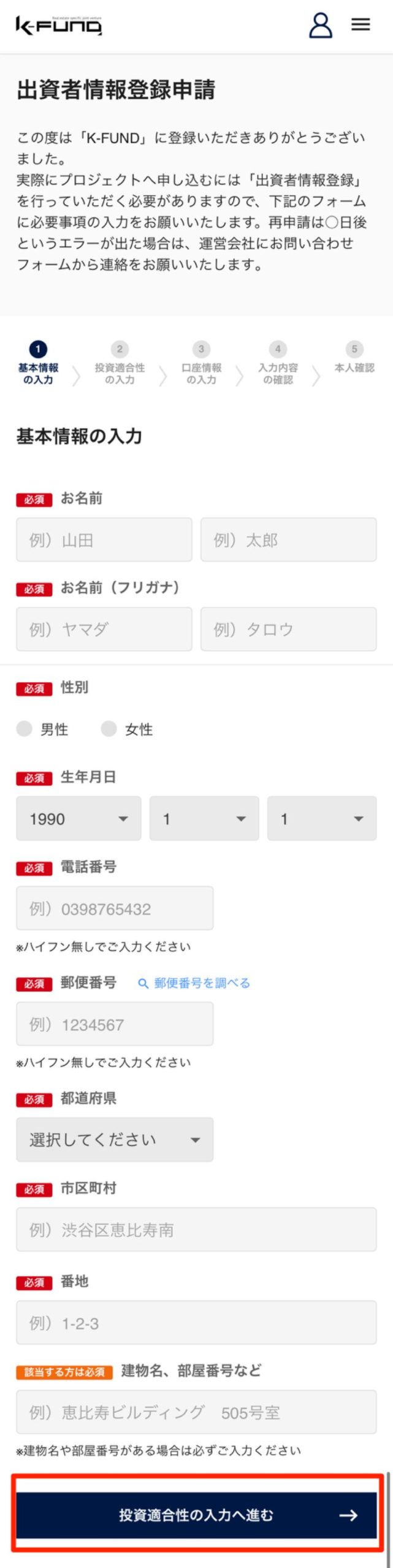Expand the 都道府県 prefecture dropdown

115,1139
